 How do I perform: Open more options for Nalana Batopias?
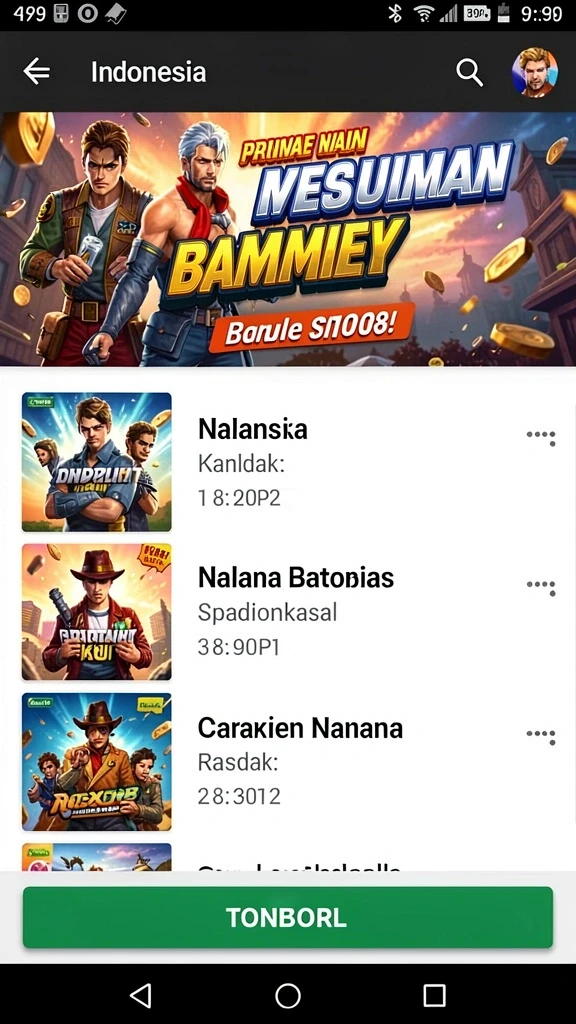click(541, 586)
